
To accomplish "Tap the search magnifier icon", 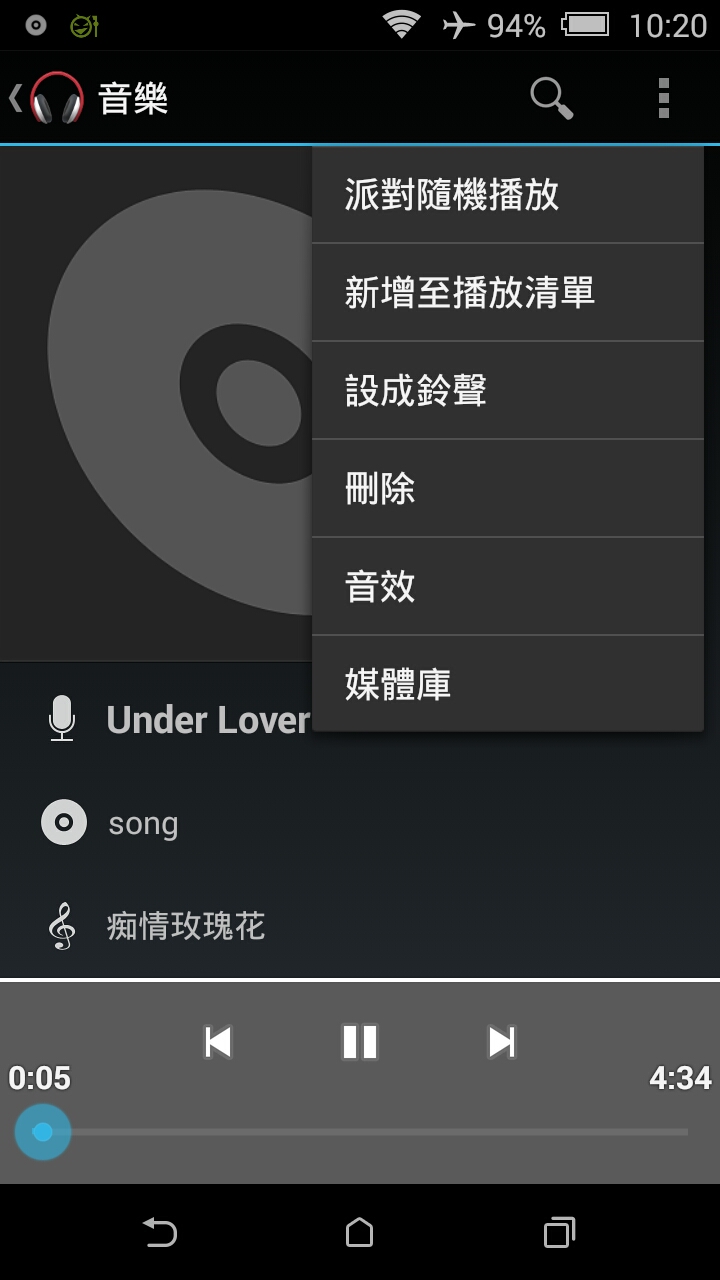I will 551,98.
